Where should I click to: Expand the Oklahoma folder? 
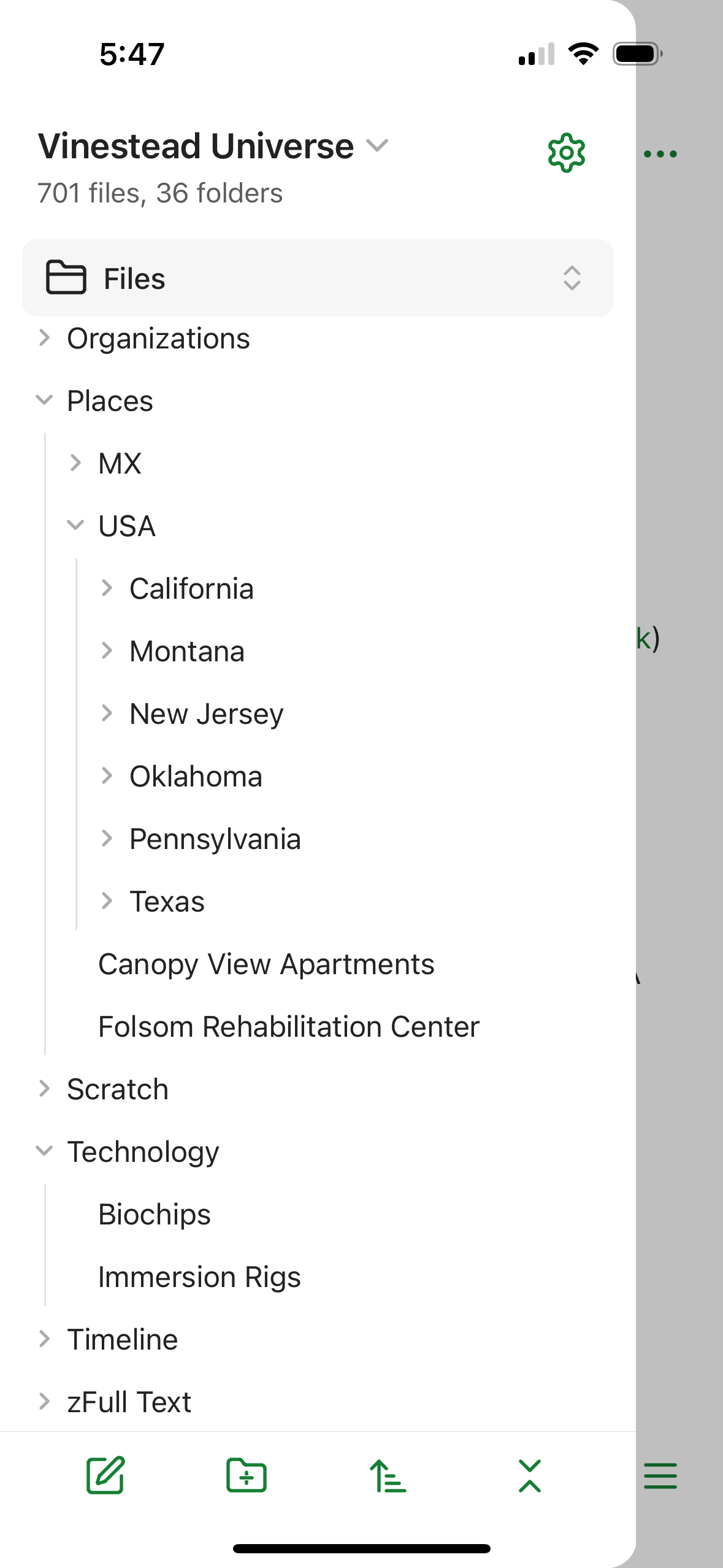coord(196,776)
